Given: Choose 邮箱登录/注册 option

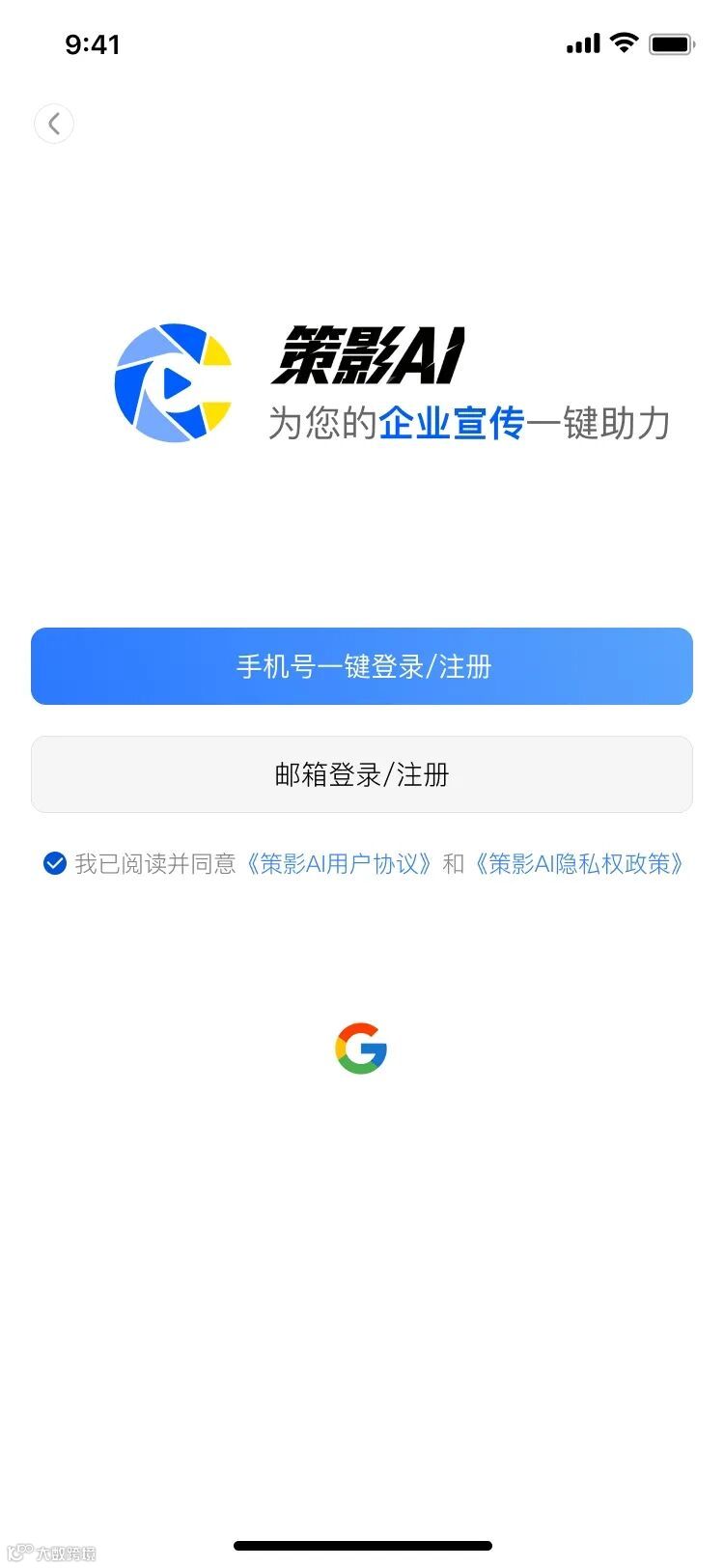Looking at the screenshot, I should click(362, 774).
